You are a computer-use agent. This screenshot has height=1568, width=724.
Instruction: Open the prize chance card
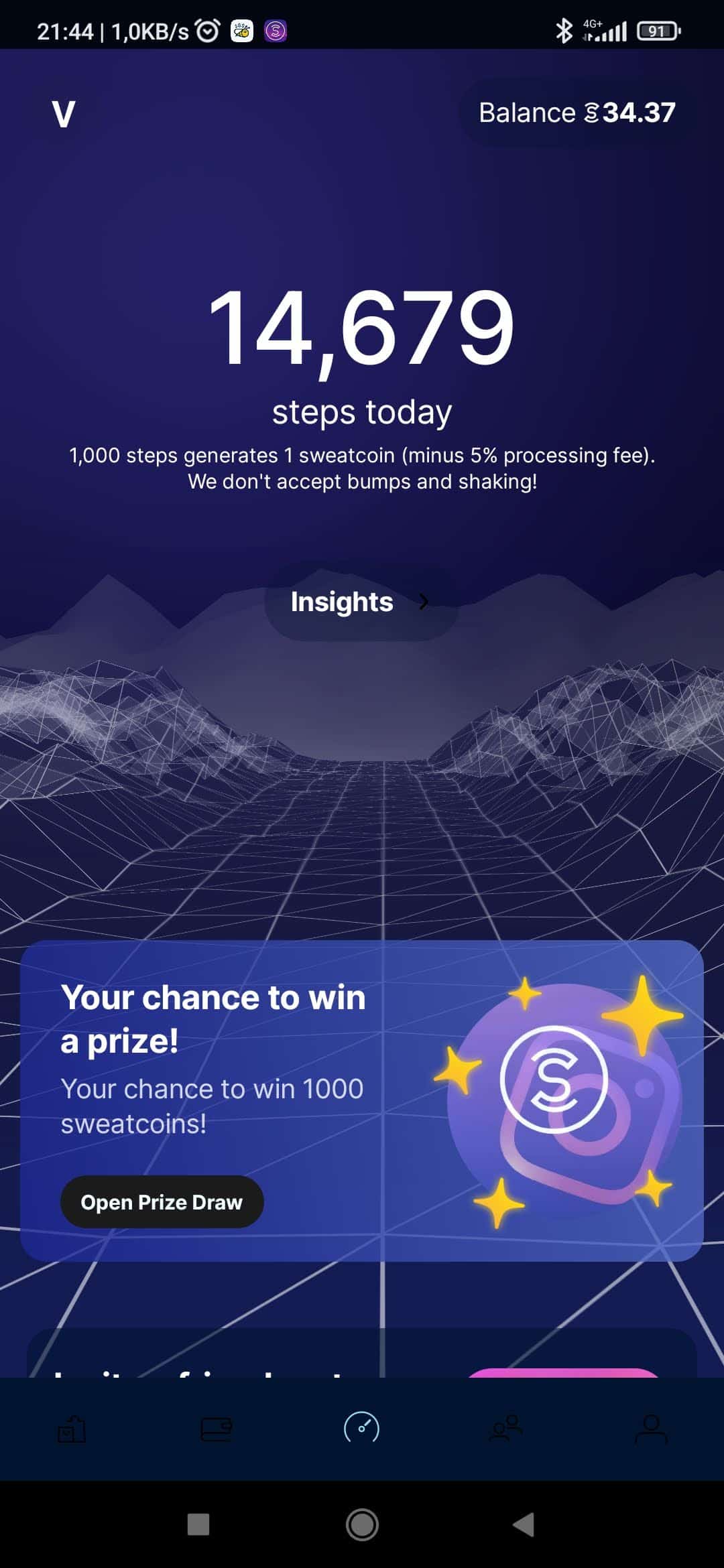coord(362,1100)
